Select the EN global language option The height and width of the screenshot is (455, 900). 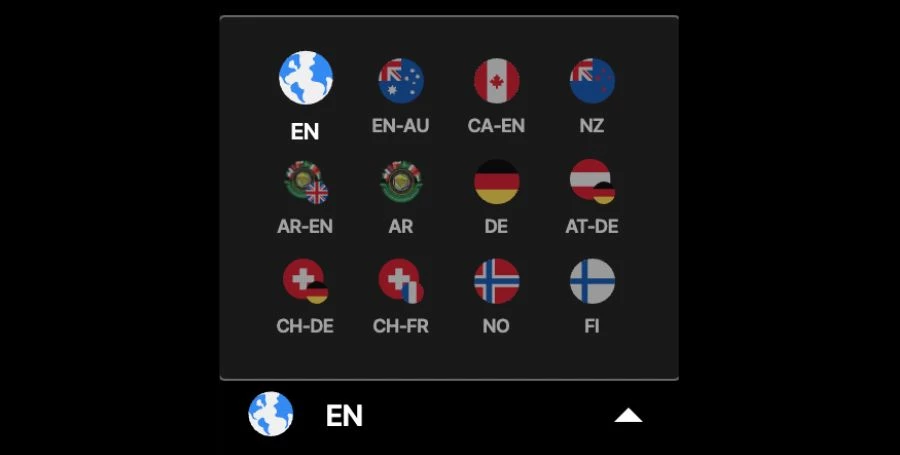click(x=305, y=95)
